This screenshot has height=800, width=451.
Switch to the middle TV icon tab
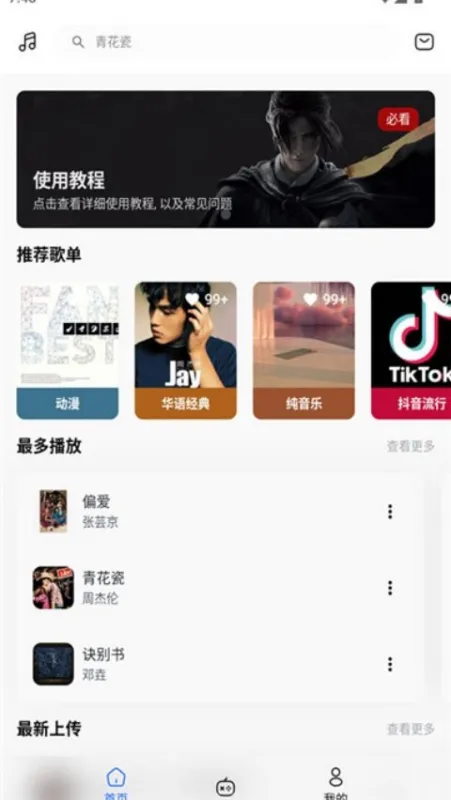pos(226,787)
